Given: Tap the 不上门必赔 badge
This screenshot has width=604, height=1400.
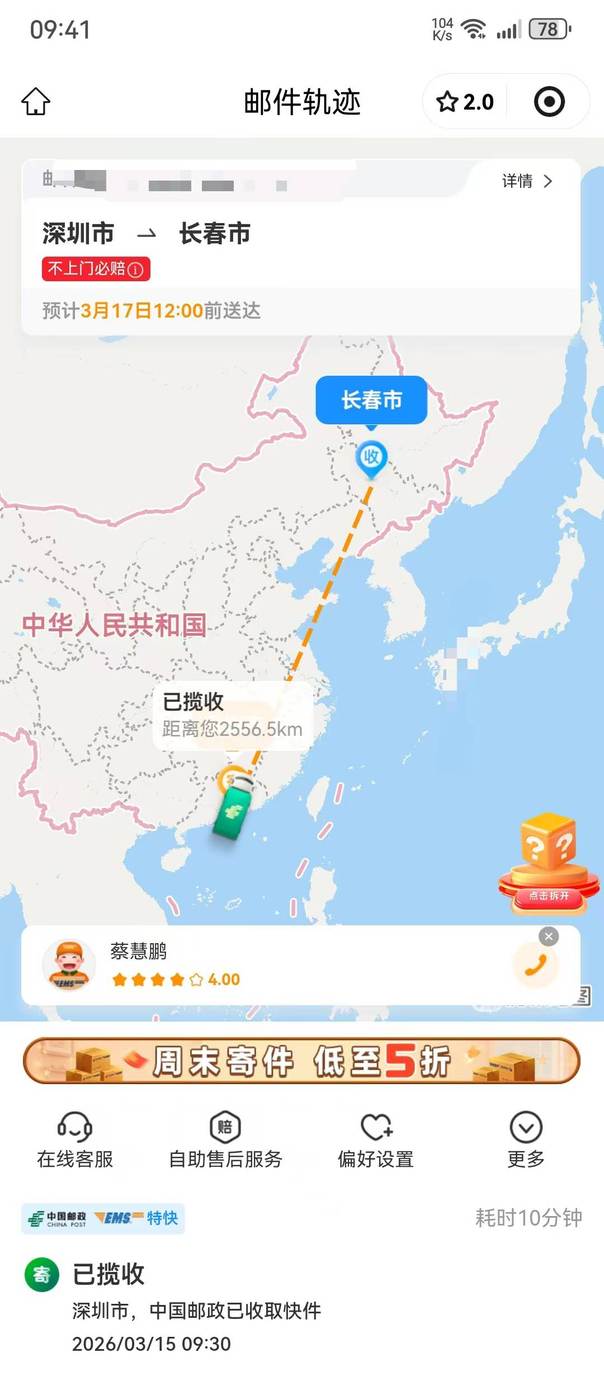Looking at the screenshot, I should tap(96, 269).
